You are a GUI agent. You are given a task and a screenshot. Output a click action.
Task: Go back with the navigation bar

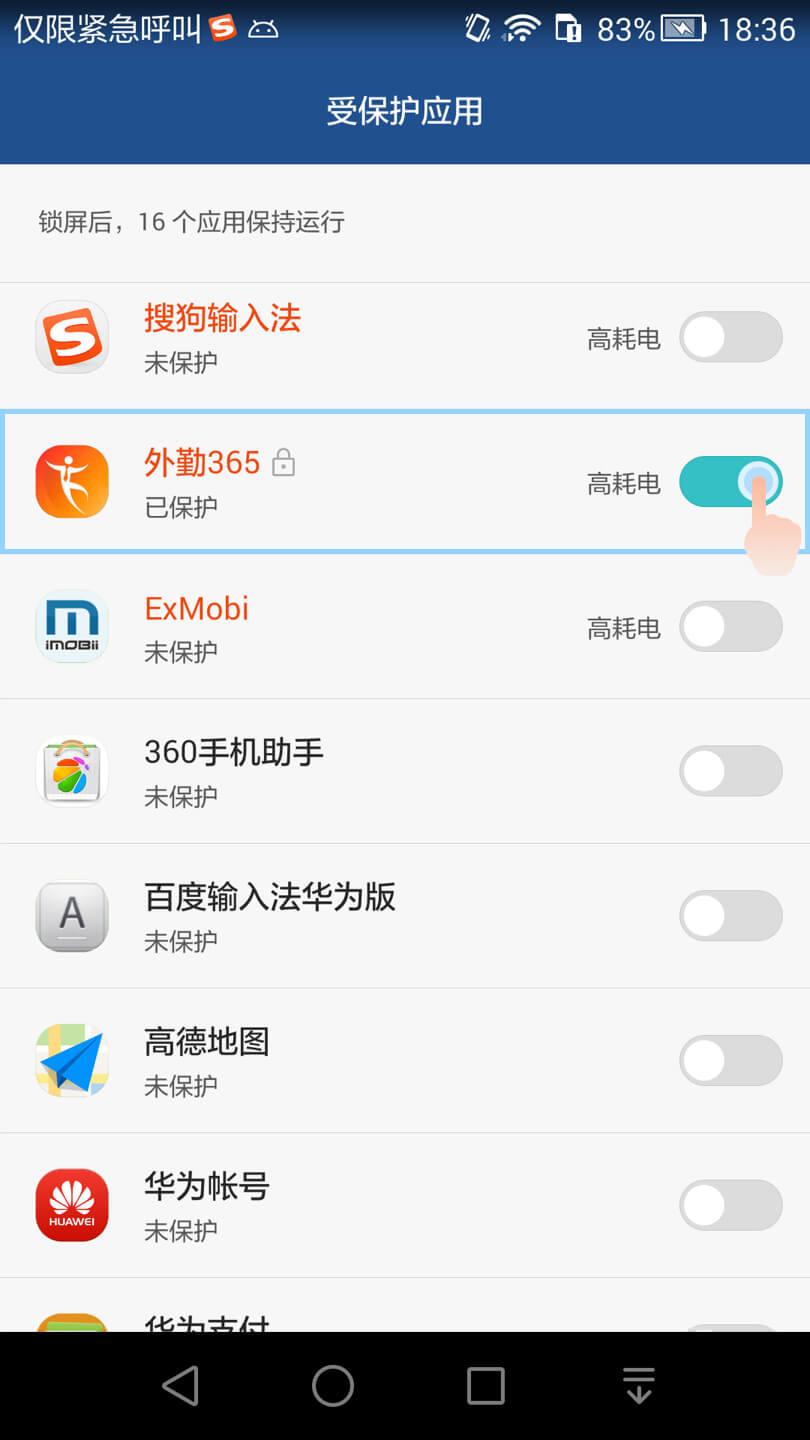(x=181, y=1386)
